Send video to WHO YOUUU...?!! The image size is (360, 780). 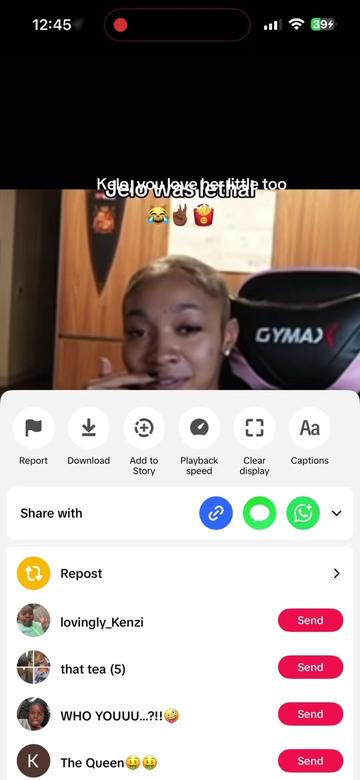point(310,714)
